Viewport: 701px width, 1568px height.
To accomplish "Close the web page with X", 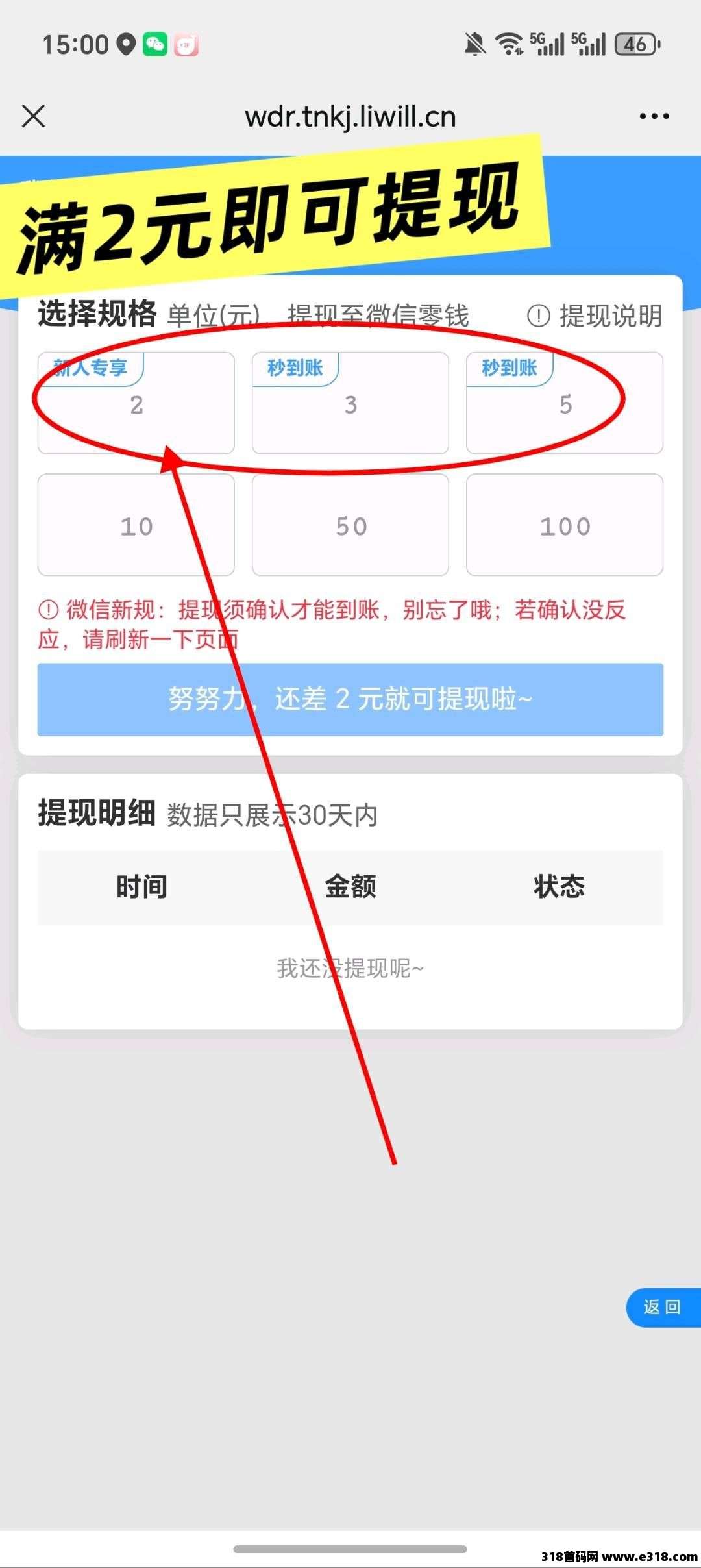I will coord(33,117).
